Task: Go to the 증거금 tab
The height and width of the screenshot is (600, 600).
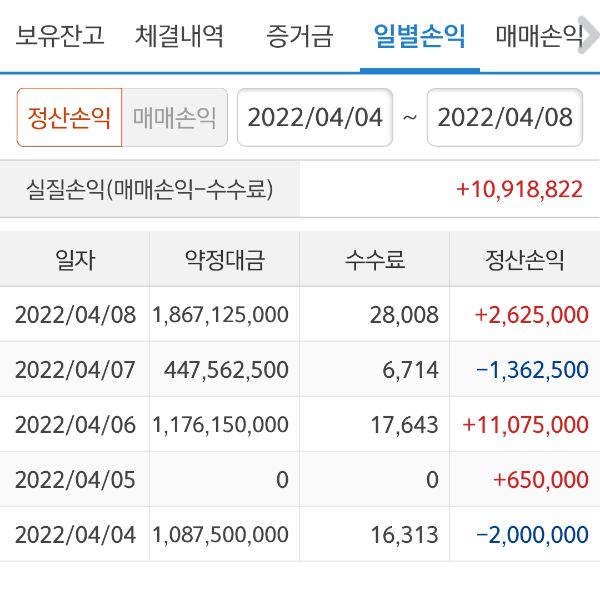Action: [299, 38]
